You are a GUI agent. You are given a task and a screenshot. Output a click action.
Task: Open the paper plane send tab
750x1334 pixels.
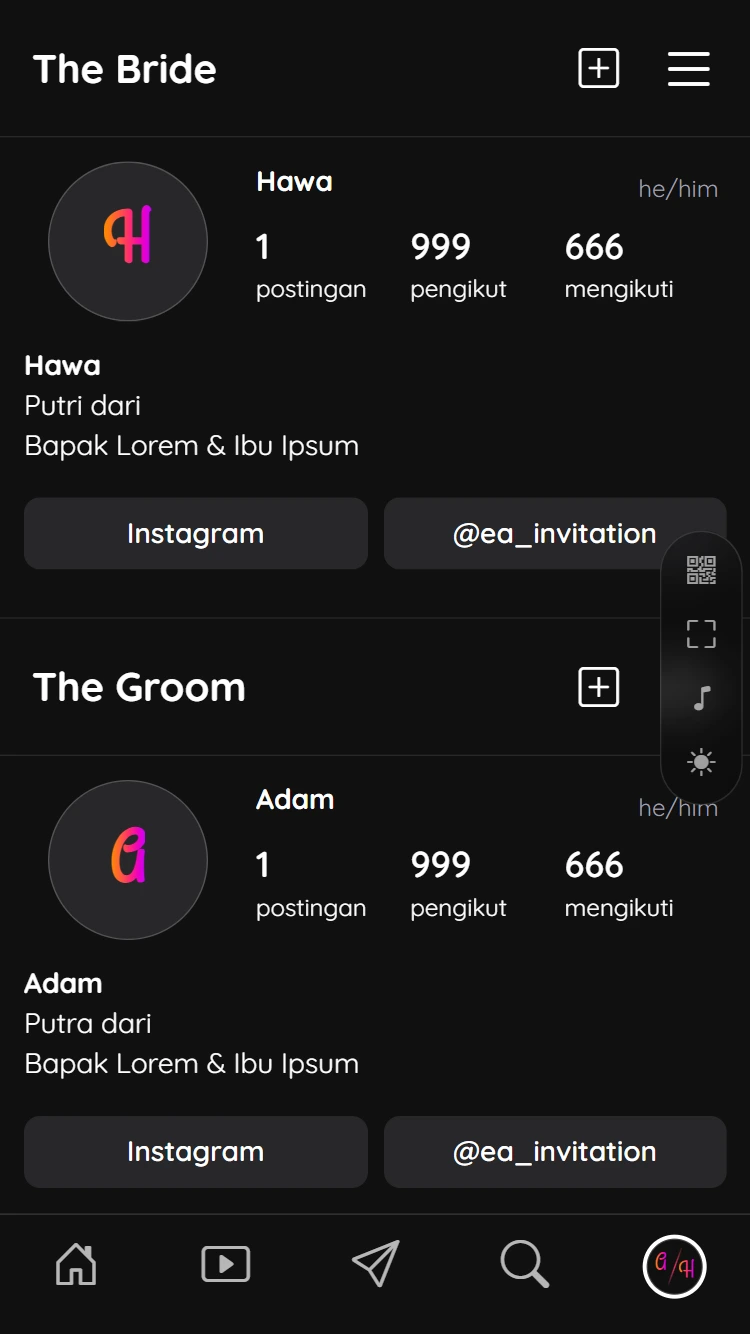tap(376, 1264)
